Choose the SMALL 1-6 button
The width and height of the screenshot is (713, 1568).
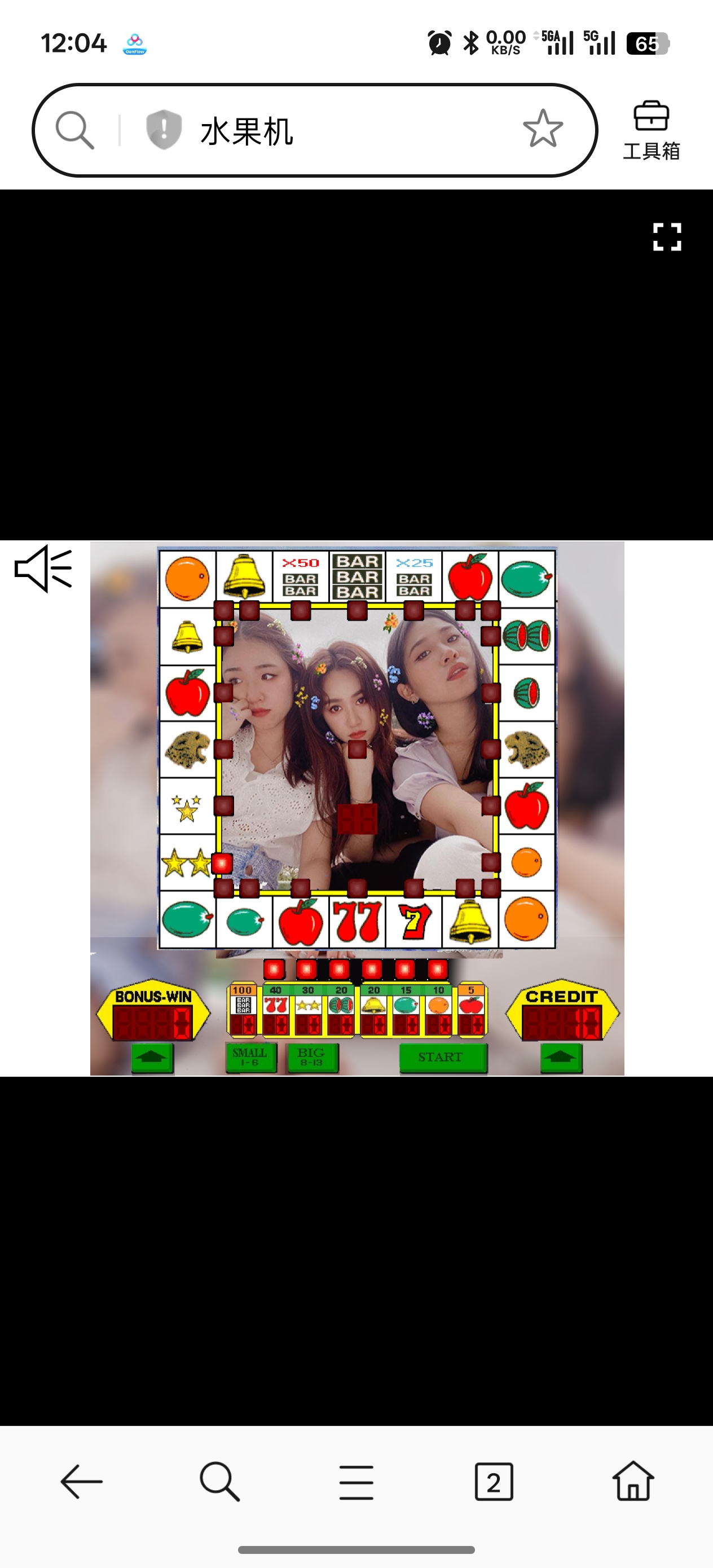(x=250, y=1058)
